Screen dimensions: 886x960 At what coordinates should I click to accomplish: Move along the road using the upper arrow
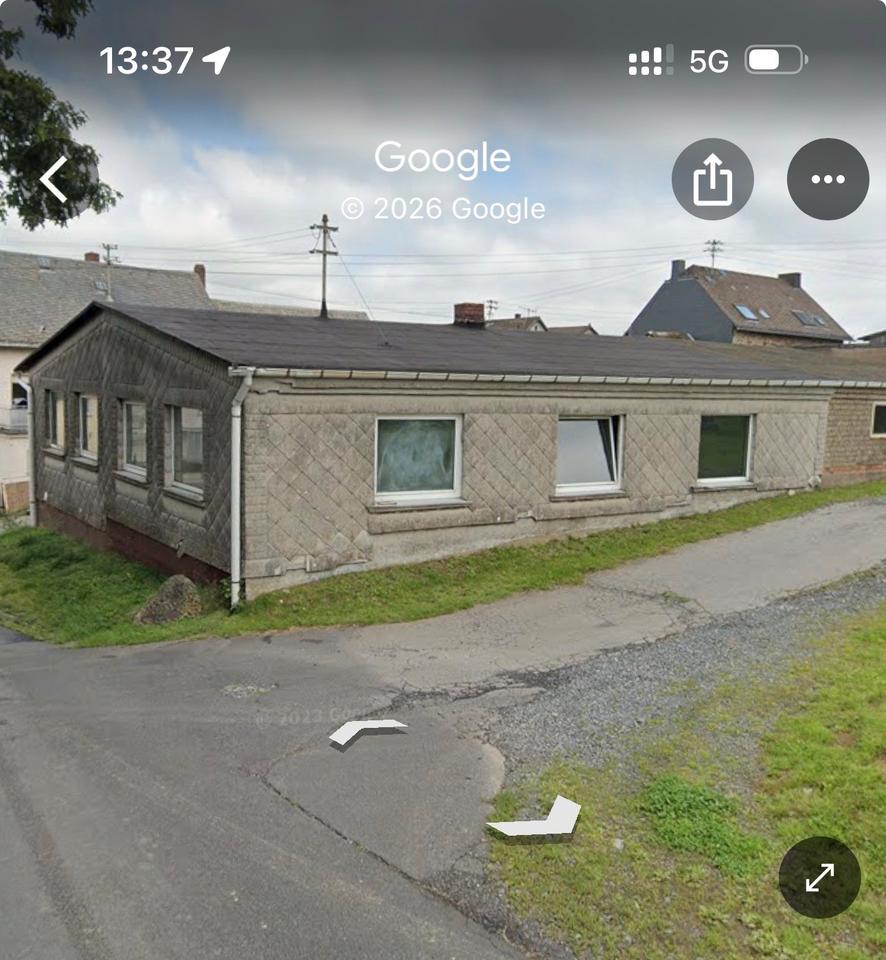tap(366, 731)
